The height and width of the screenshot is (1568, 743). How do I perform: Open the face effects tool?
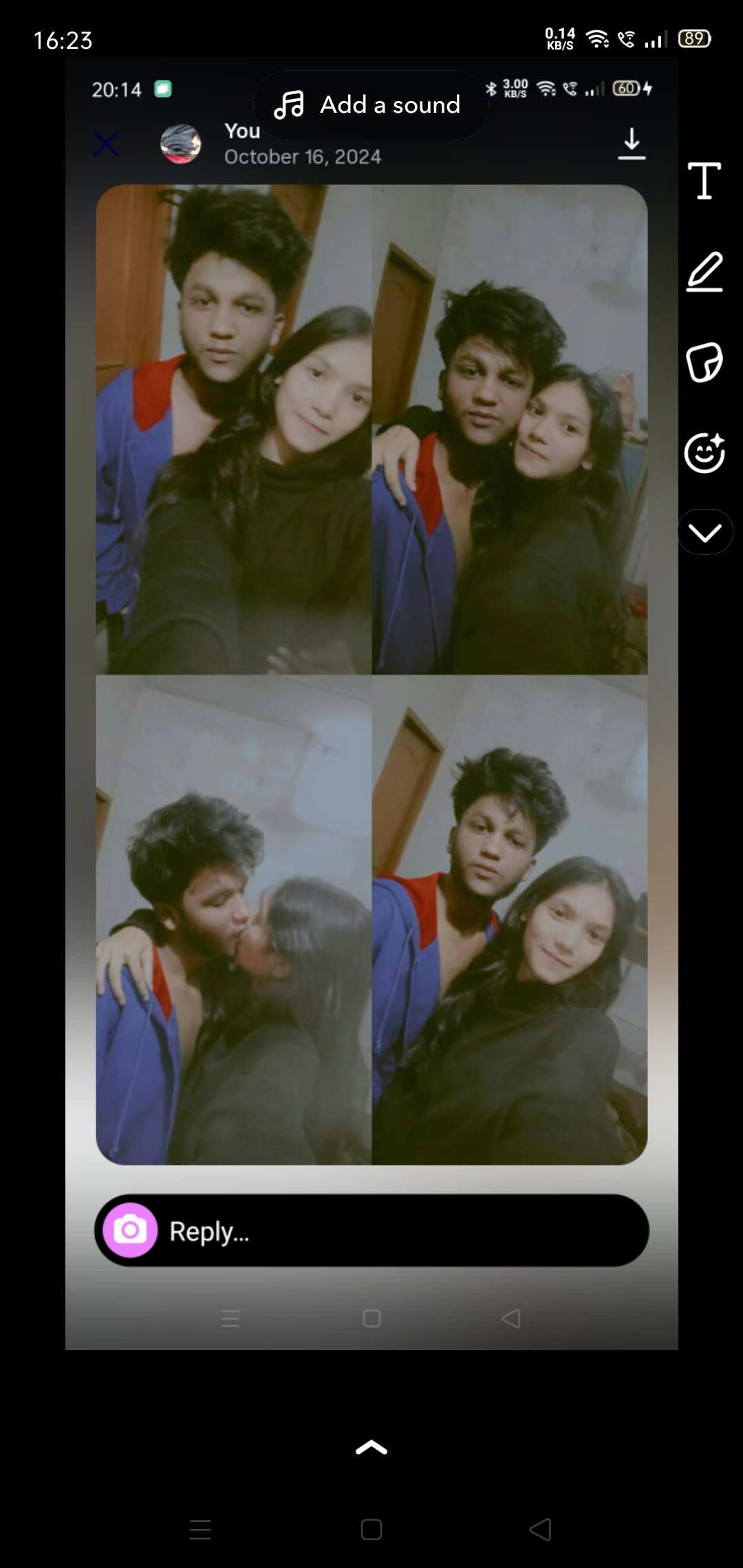(x=704, y=453)
